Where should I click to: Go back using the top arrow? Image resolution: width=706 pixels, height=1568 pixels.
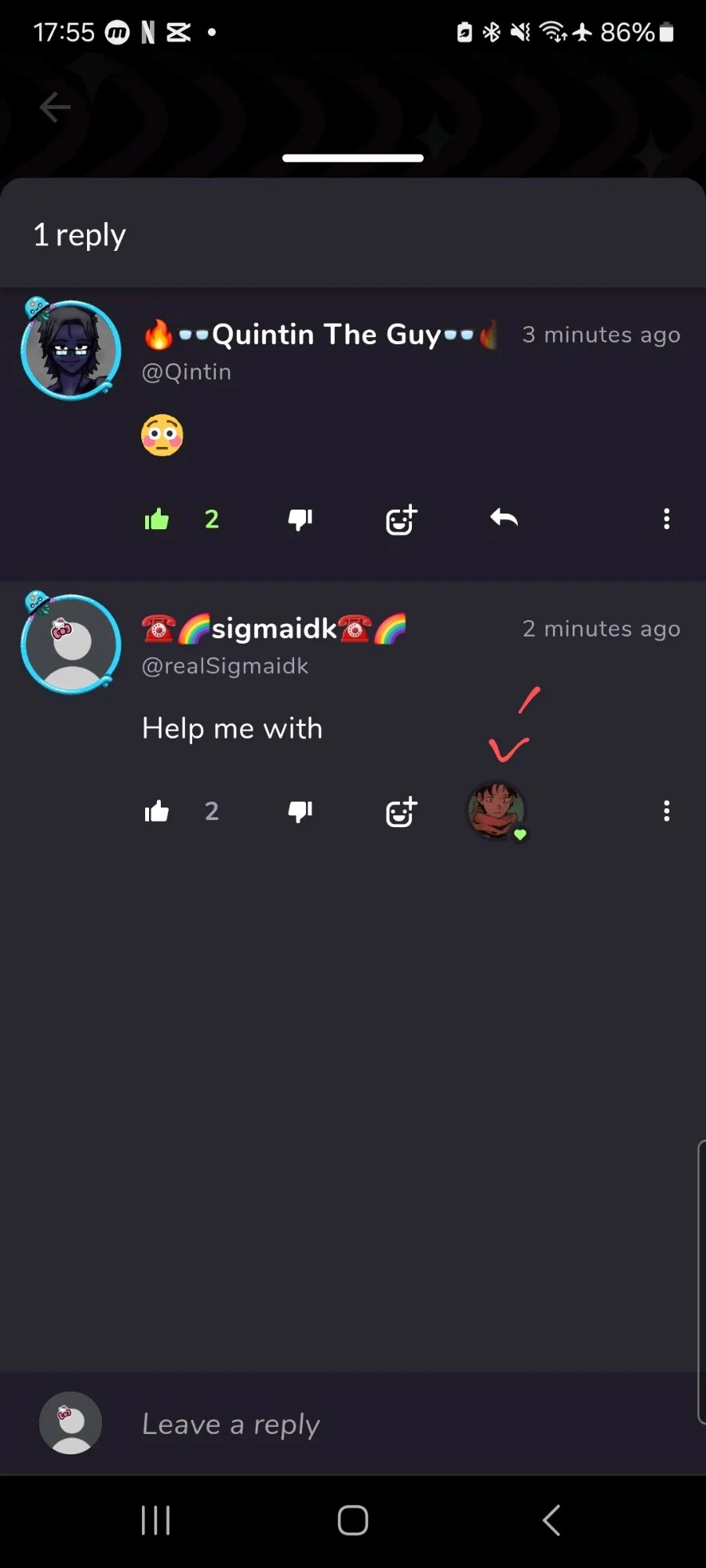pyautogui.click(x=55, y=107)
